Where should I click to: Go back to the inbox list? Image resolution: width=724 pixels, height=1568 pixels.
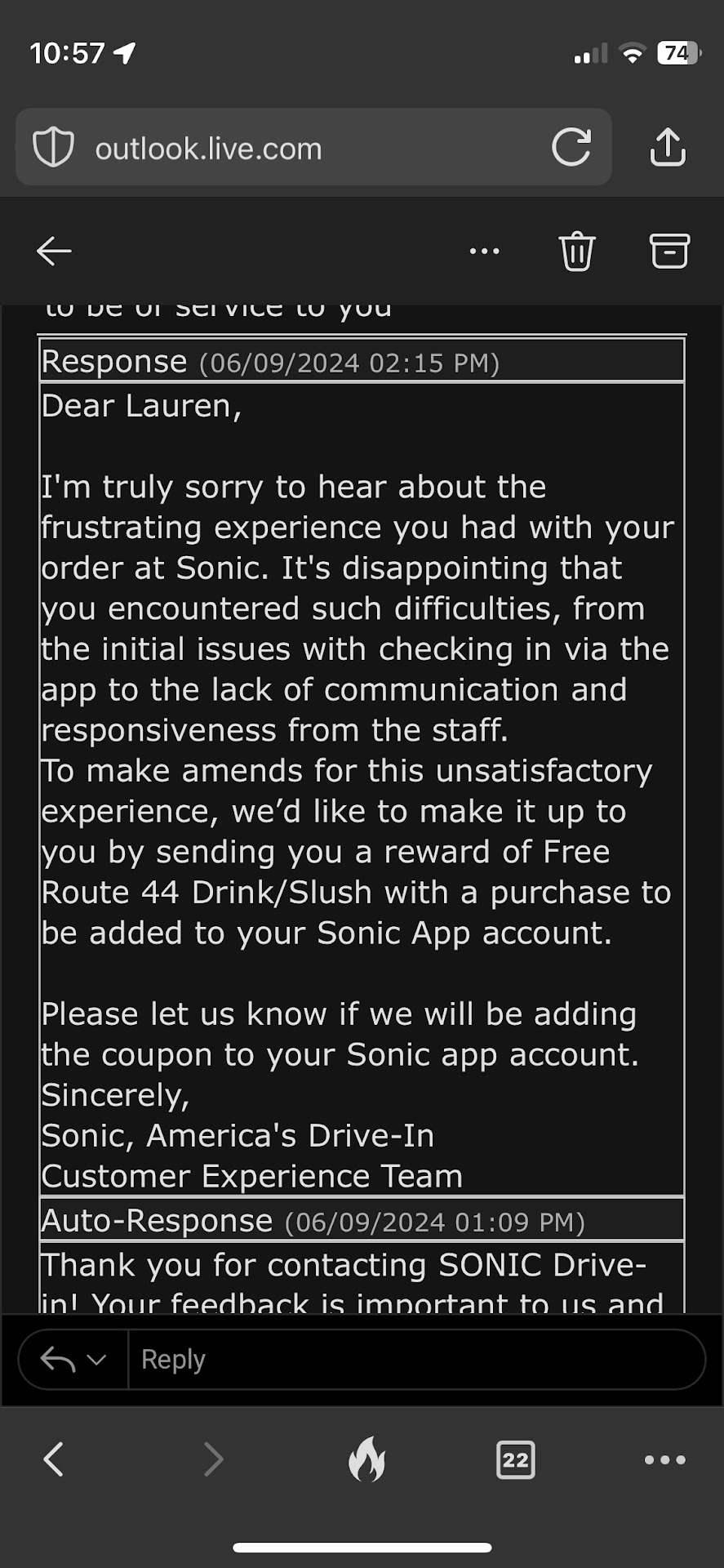point(54,251)
